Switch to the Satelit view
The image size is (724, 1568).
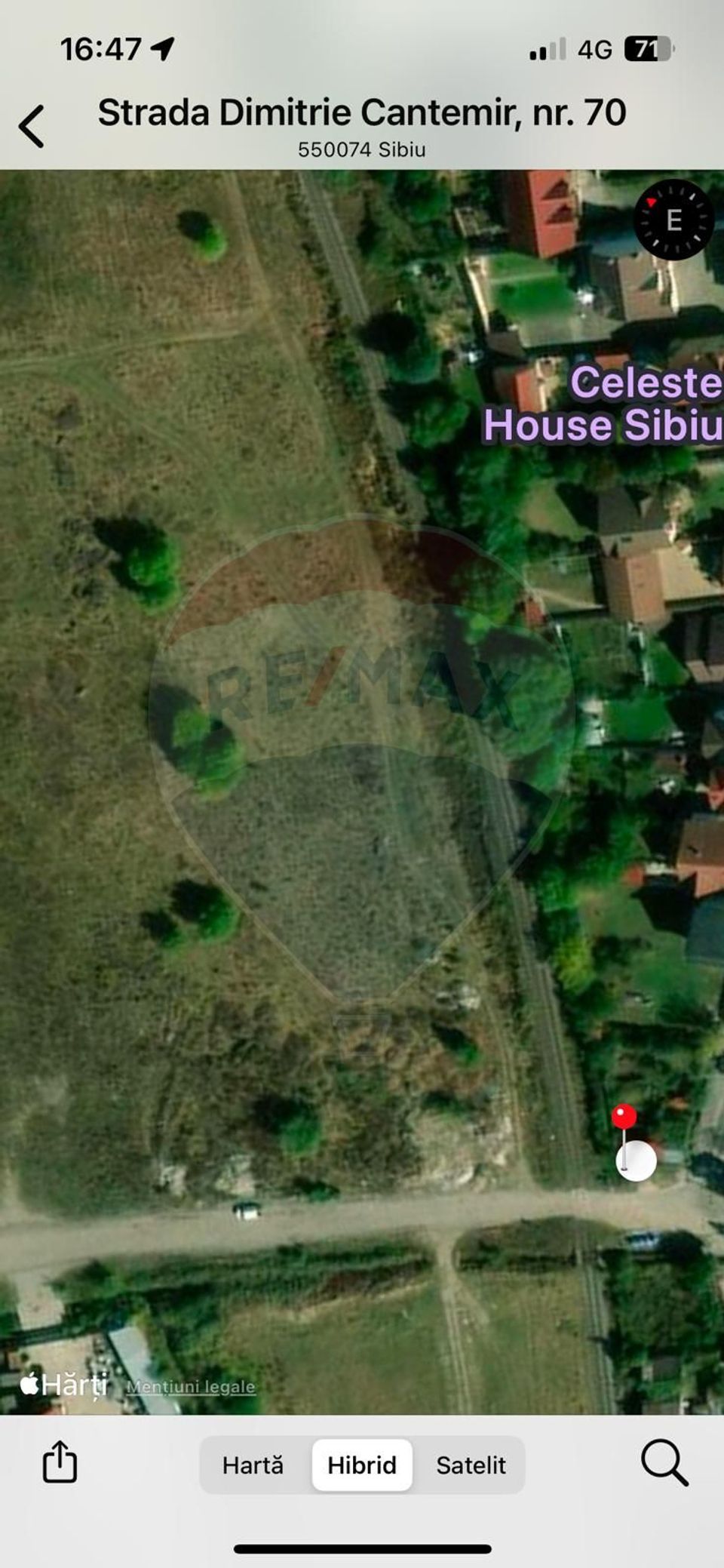pyautogui.click(x=471, y=1465)
